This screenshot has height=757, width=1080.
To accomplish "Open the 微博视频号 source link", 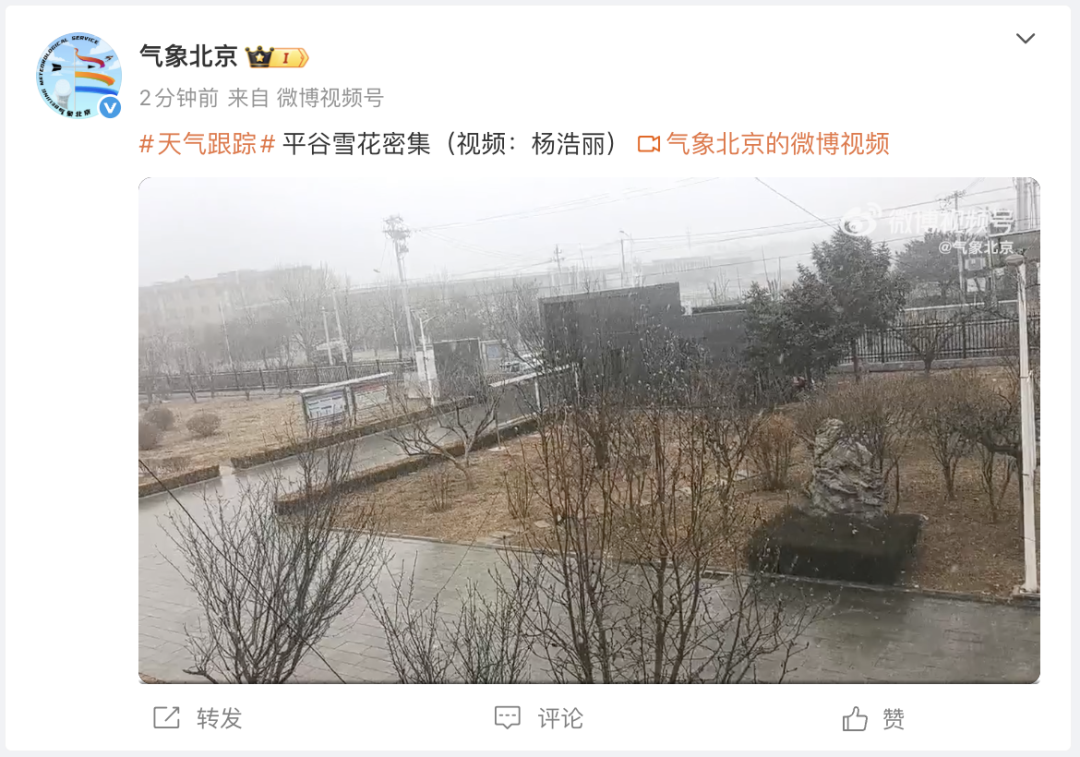I will [x=330, y=98].
